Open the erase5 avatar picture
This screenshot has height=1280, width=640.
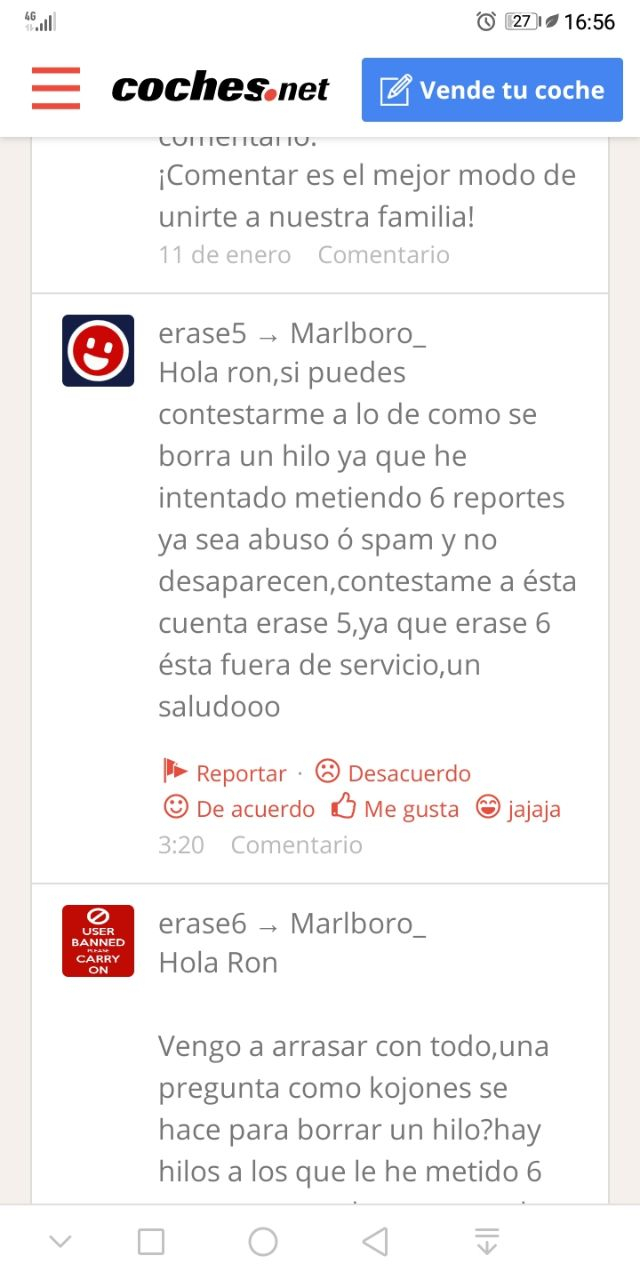point(98,351)
